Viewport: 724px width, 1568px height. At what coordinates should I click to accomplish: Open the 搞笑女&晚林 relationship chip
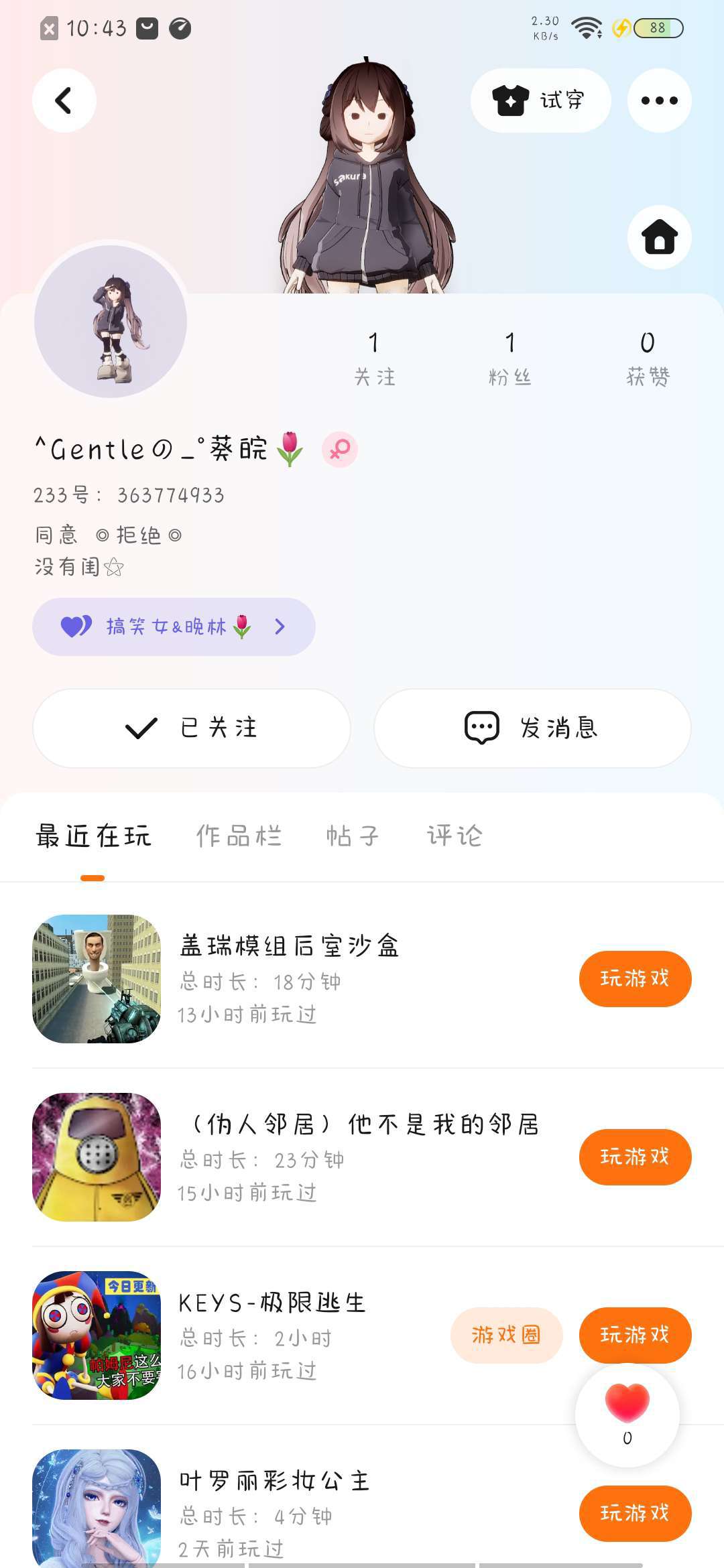(174, 627)
